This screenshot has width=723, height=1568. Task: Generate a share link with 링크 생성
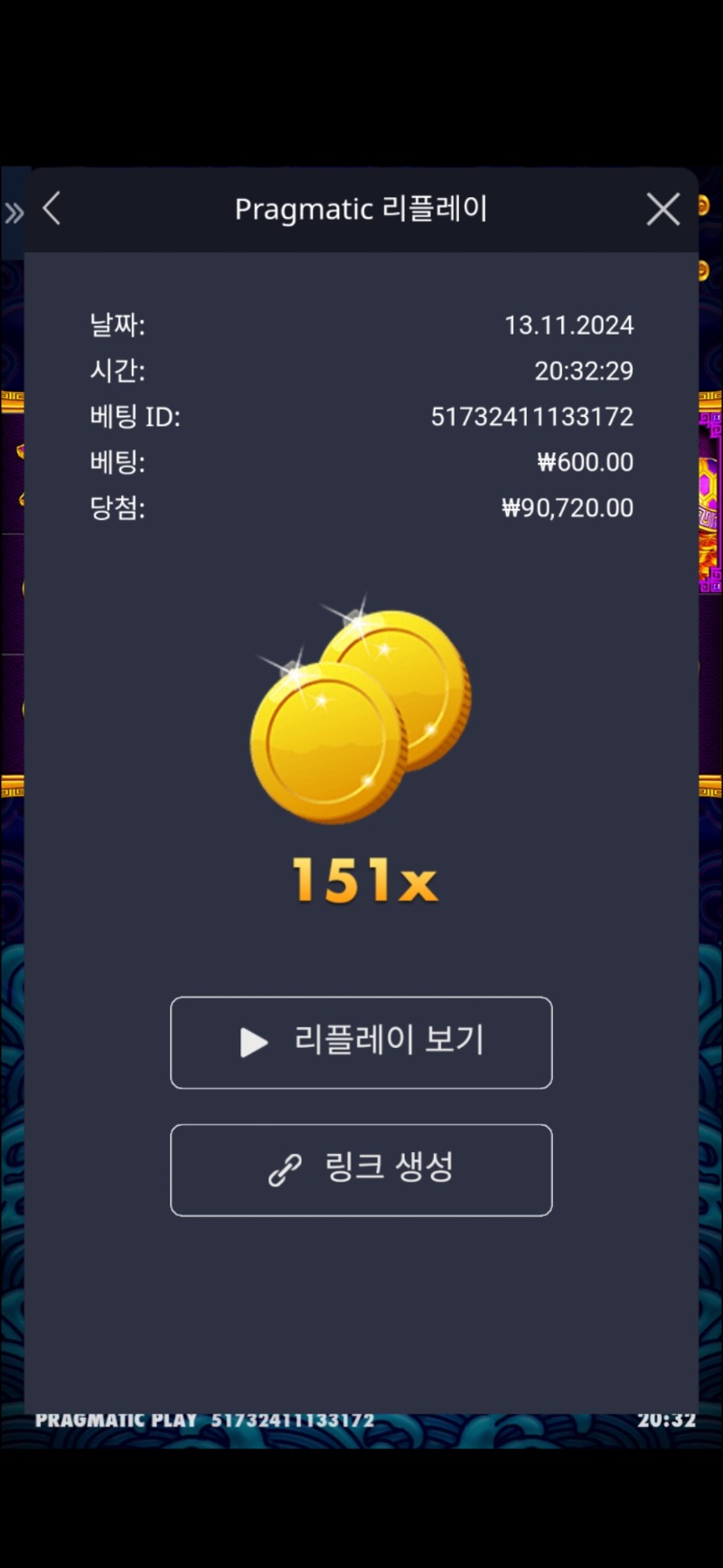tap(361, 1169)
